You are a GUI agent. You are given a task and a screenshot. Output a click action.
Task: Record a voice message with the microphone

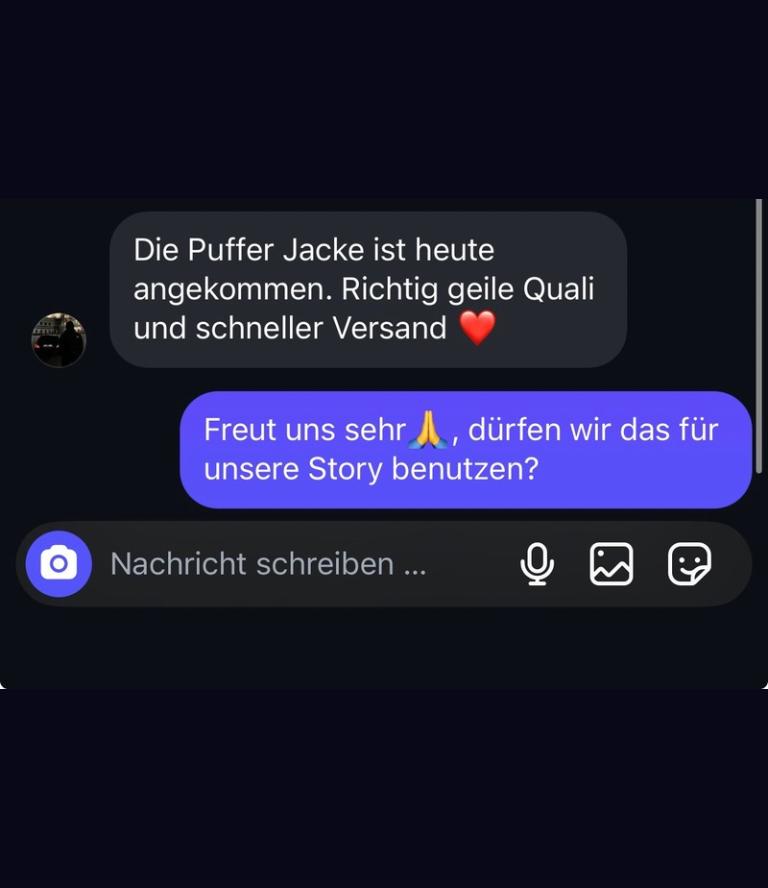coord(537,564)
